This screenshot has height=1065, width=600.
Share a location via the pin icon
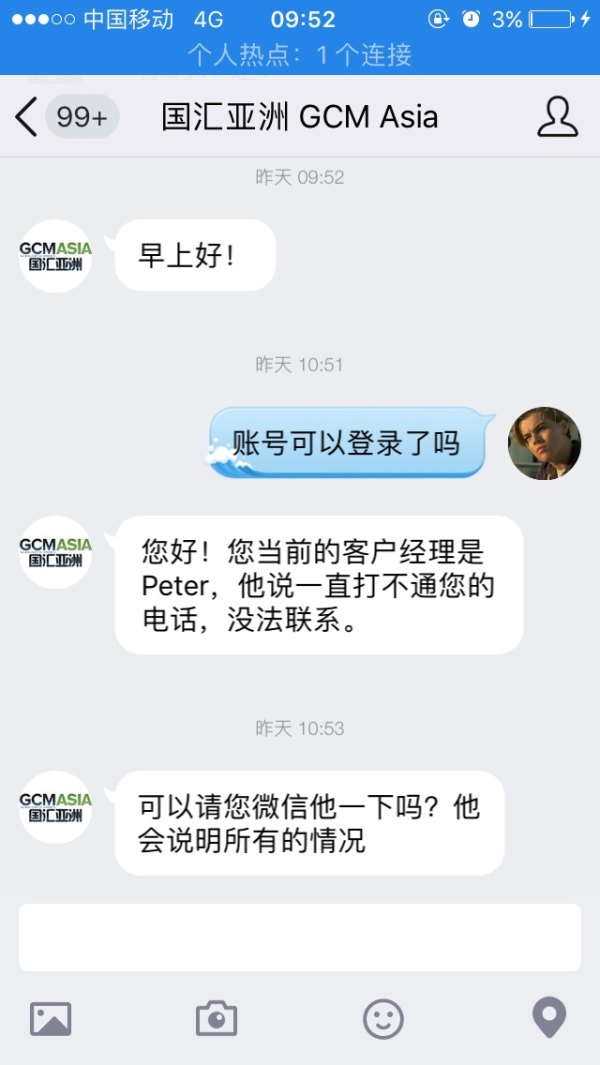[548, 1019]
